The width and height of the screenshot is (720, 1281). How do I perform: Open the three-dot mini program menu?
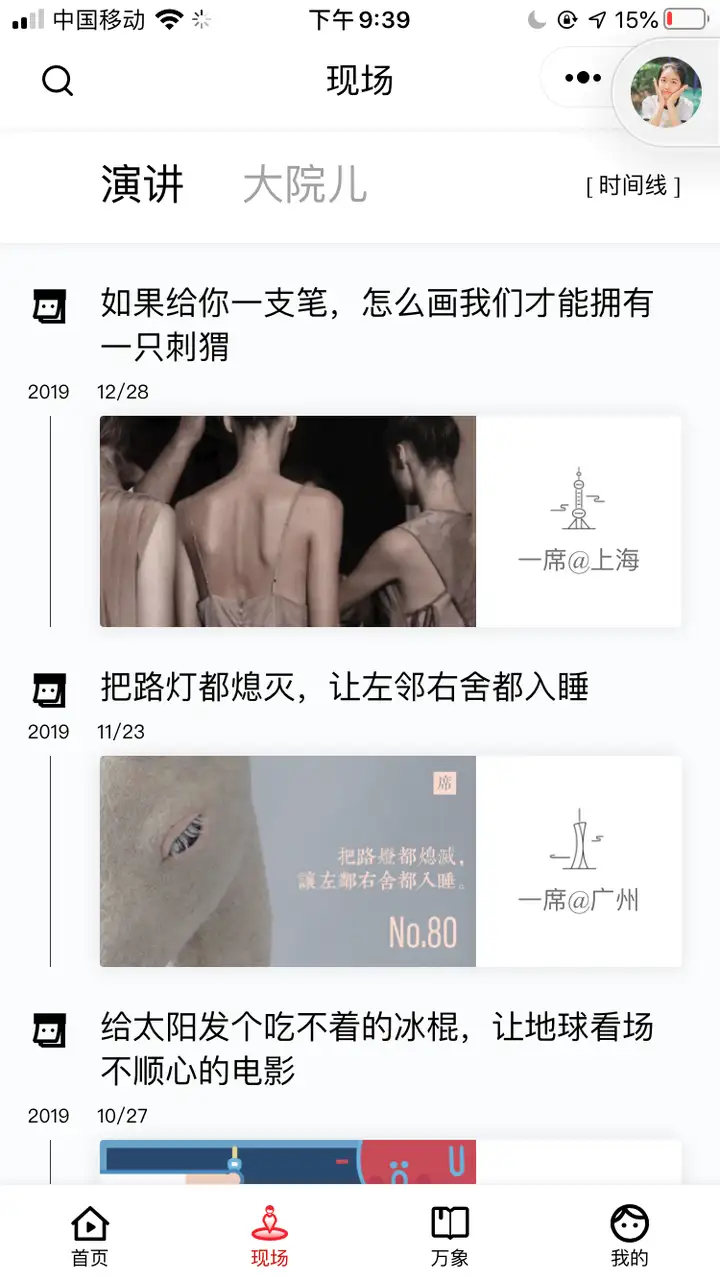click(582, 78)
